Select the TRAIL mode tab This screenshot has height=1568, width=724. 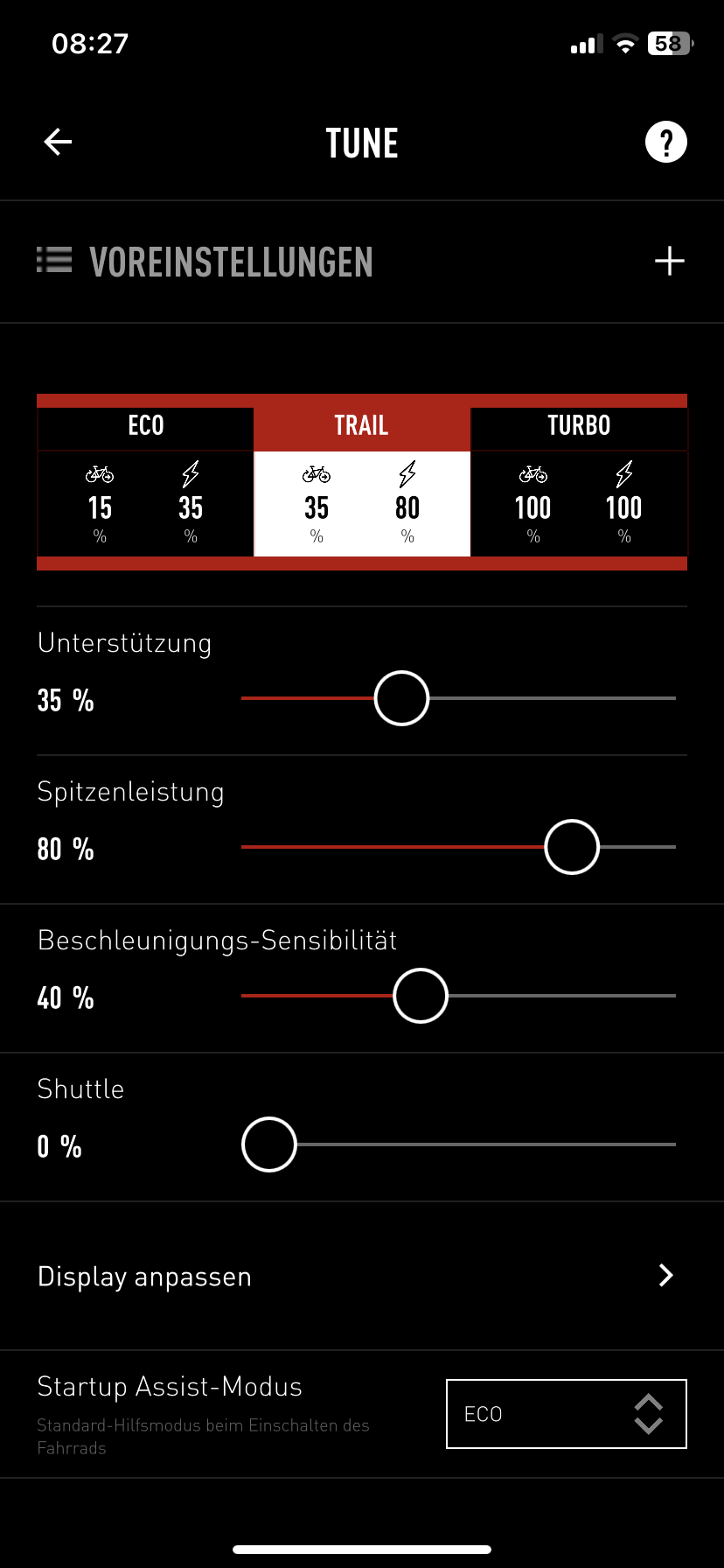tap(361, 426)
